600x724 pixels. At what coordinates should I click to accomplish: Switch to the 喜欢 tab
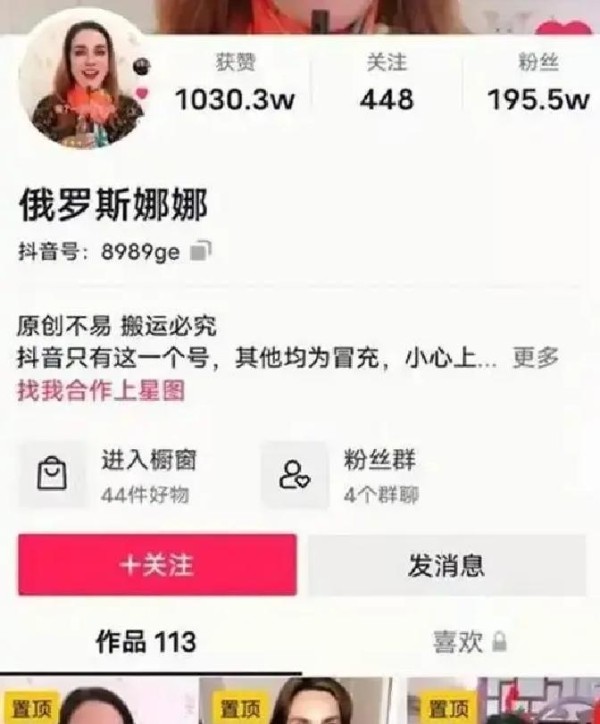point(468,643)
